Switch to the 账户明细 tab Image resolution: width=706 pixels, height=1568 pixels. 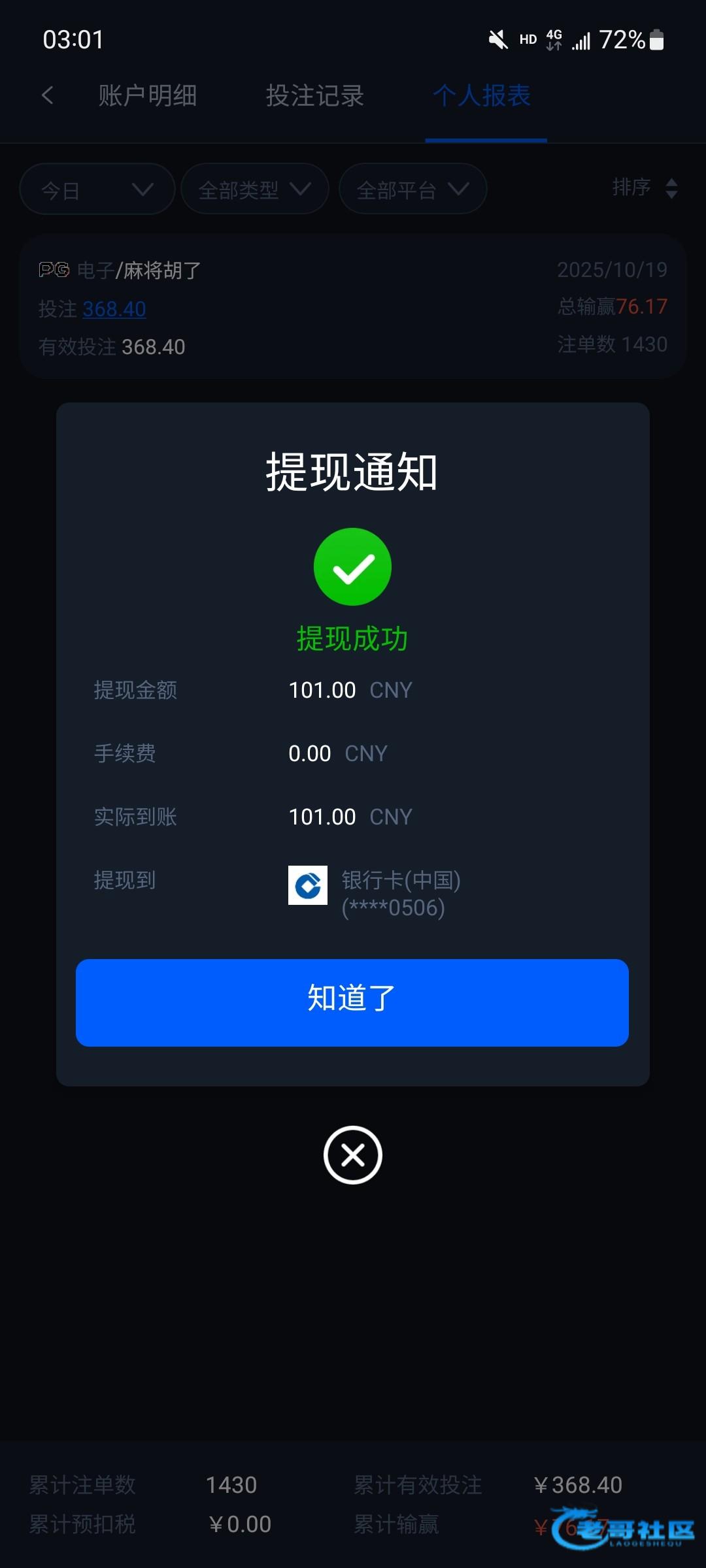148,95
